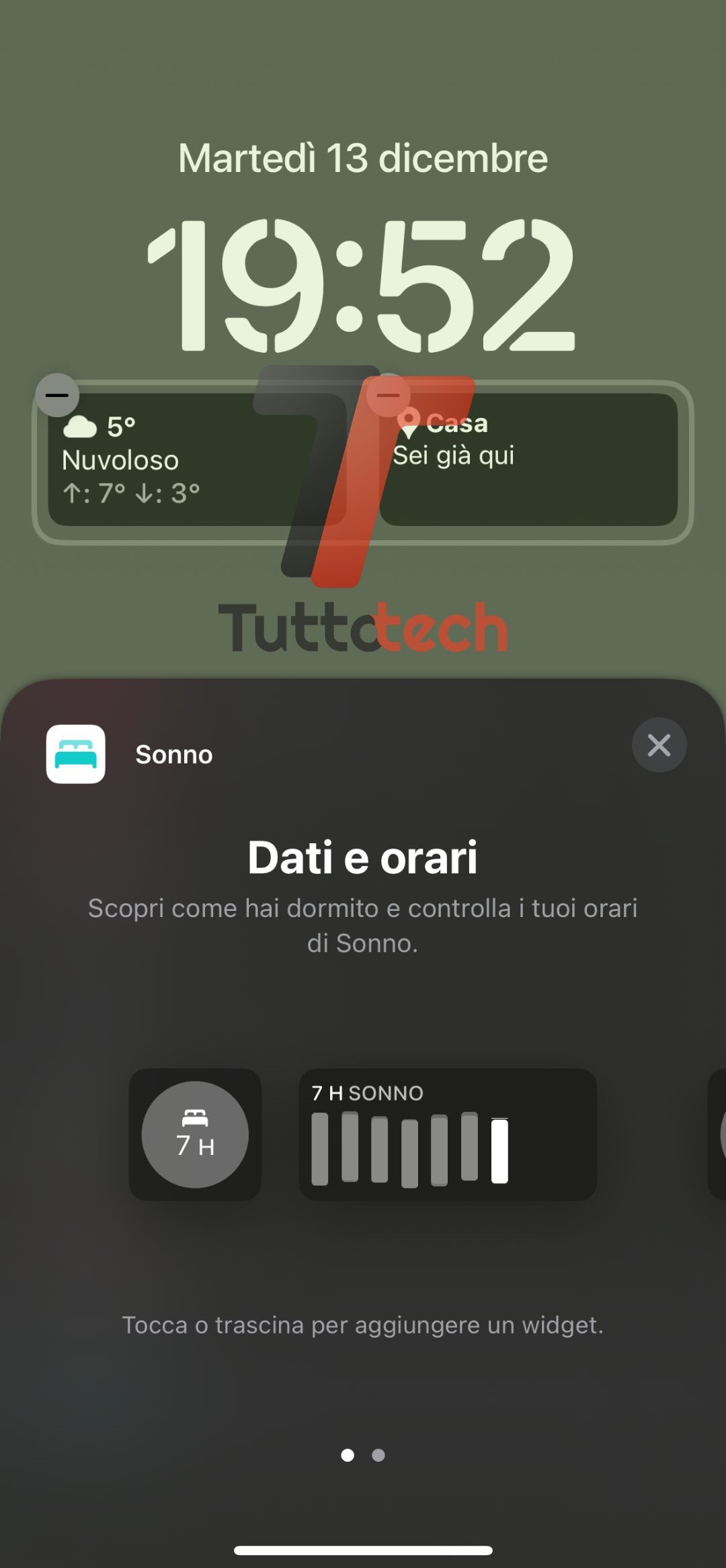This screenshot has height=1568, width=726.
Task: Remove the weather widget showing Nuvoloso
Action: pos(57,395)
